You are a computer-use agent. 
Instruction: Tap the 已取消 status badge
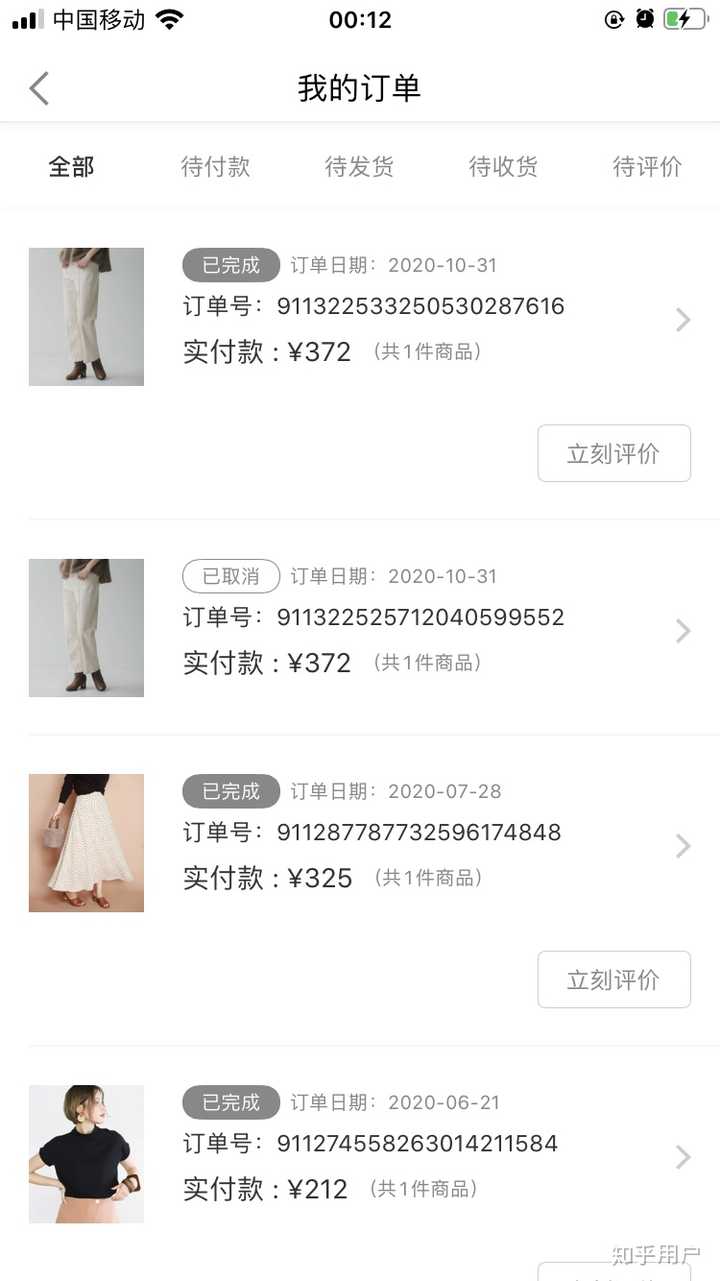(x=229, y=576)
